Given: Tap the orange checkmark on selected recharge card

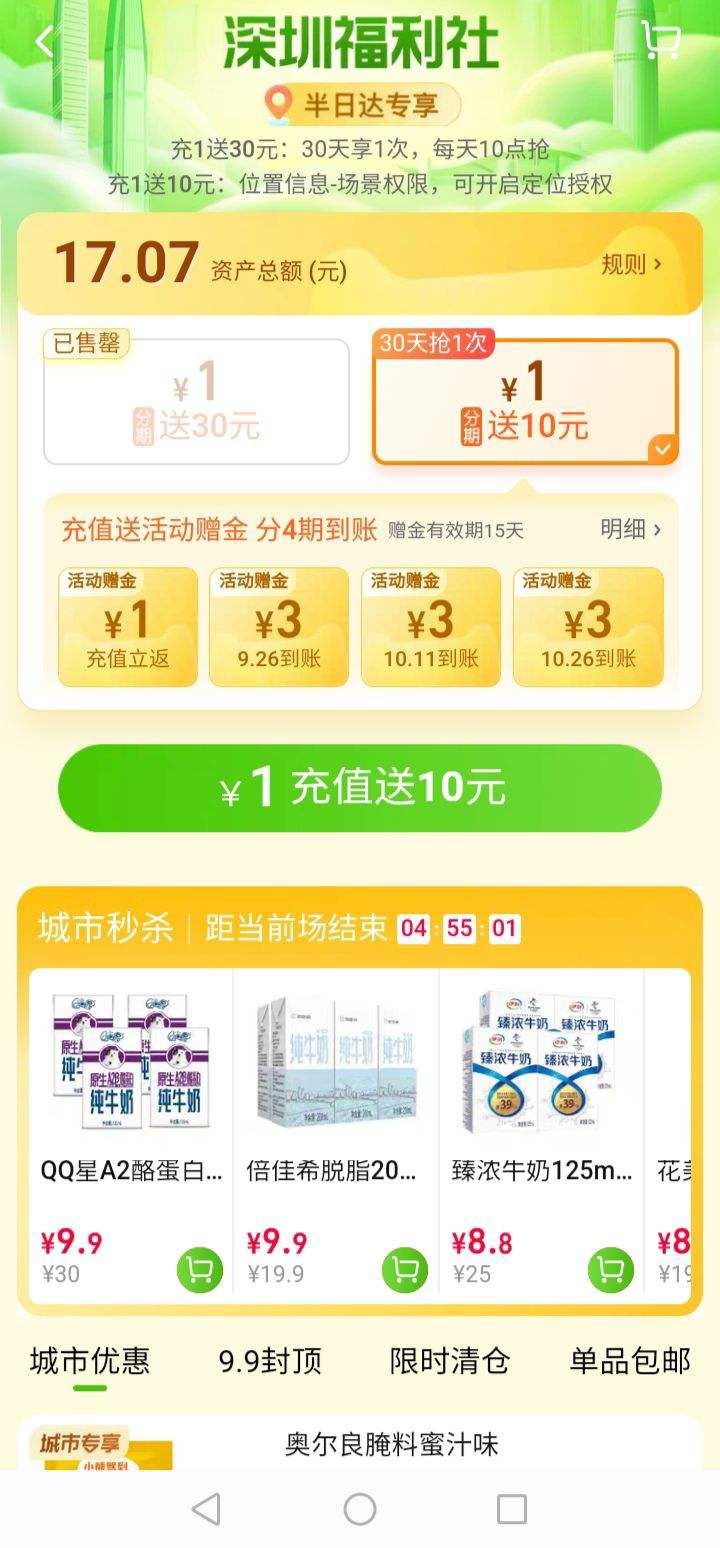Looking at the screenshot, I should click(662, 450).
